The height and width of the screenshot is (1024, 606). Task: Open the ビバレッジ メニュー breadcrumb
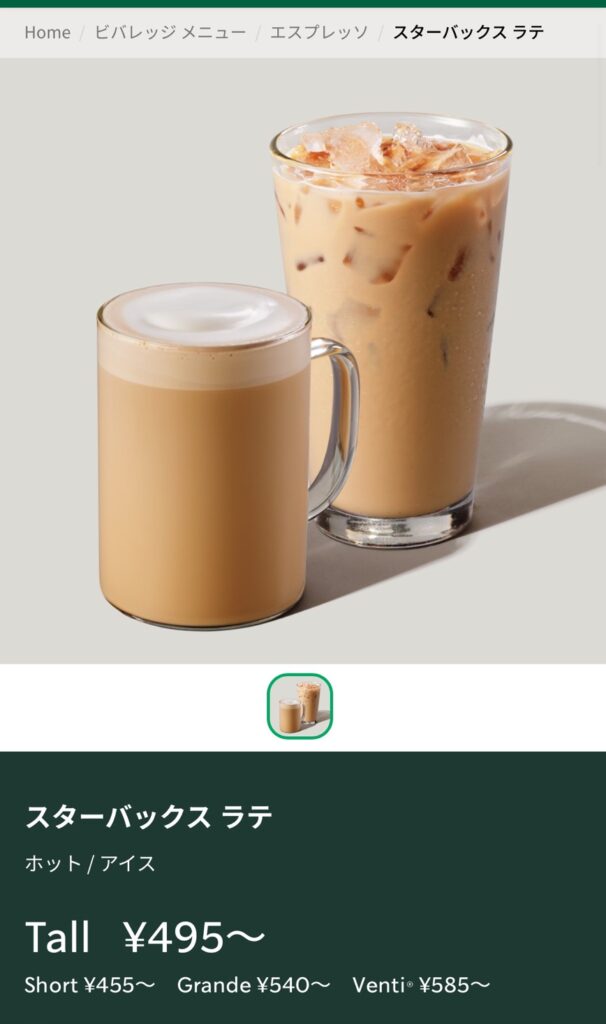170,32
